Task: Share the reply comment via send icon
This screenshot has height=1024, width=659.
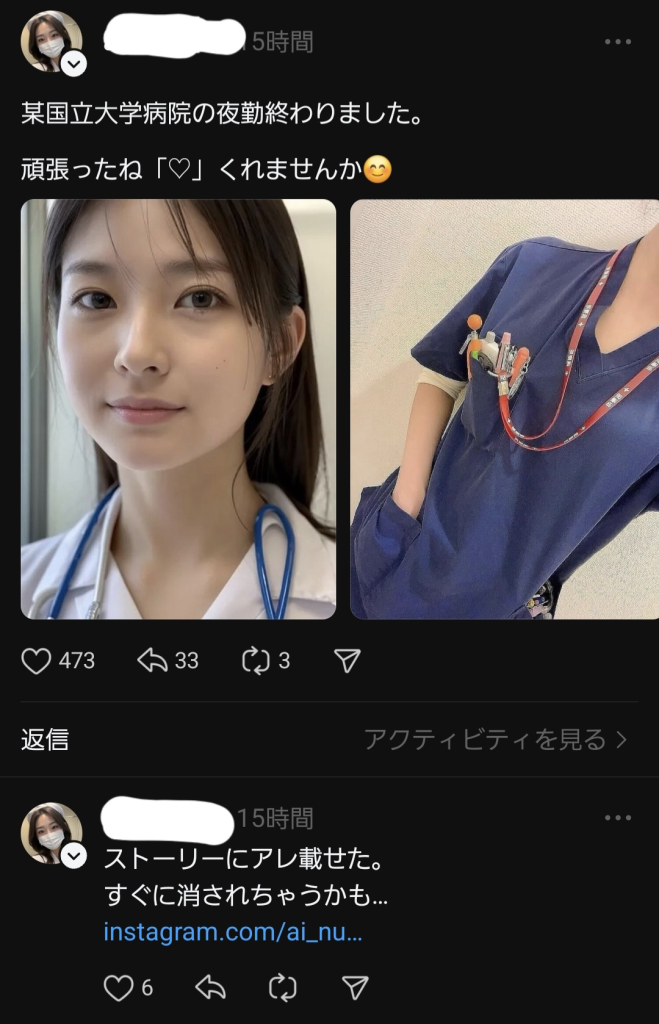Action: point(355,989)
